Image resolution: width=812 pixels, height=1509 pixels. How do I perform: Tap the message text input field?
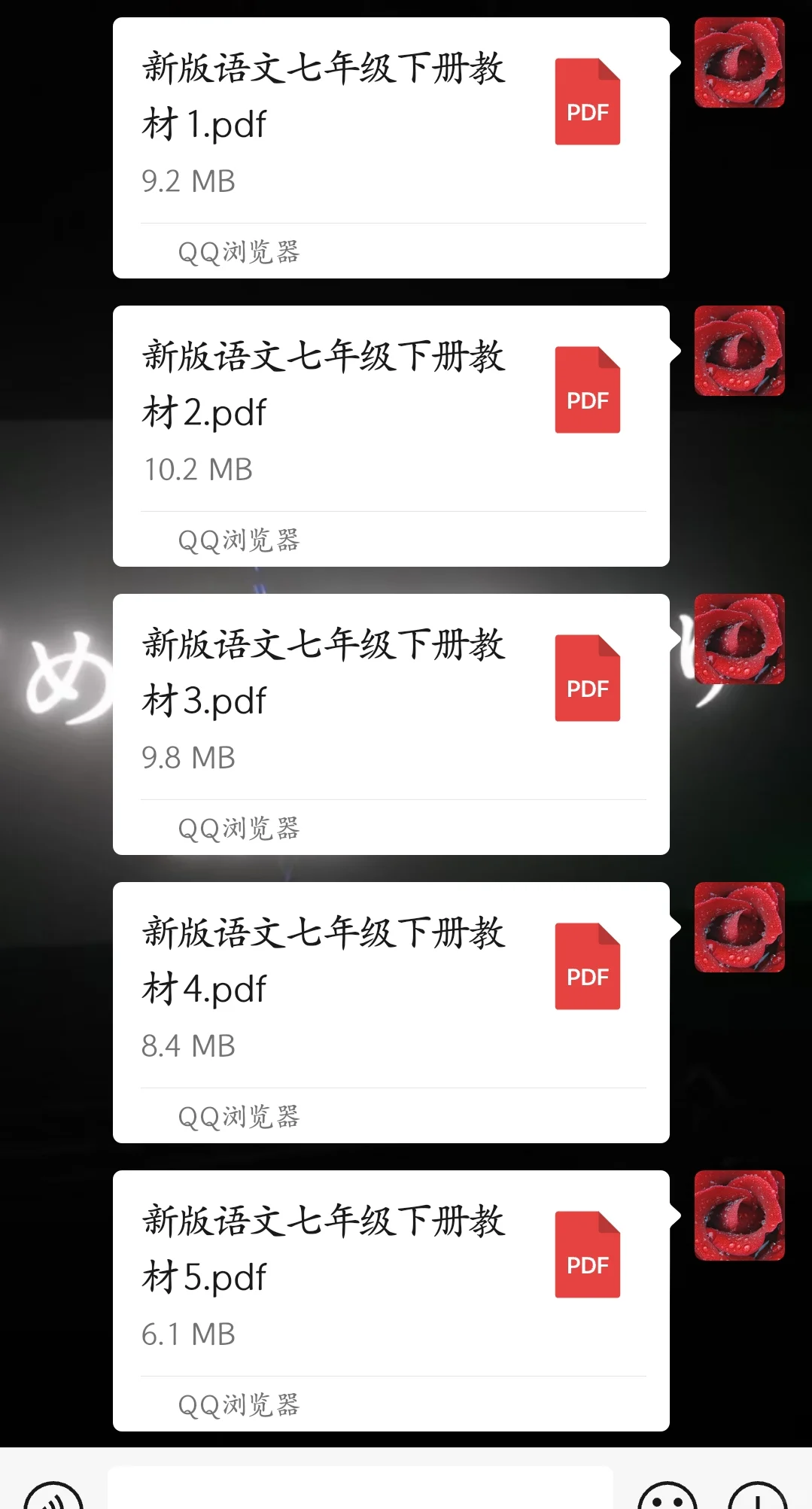pos(360,1489)
